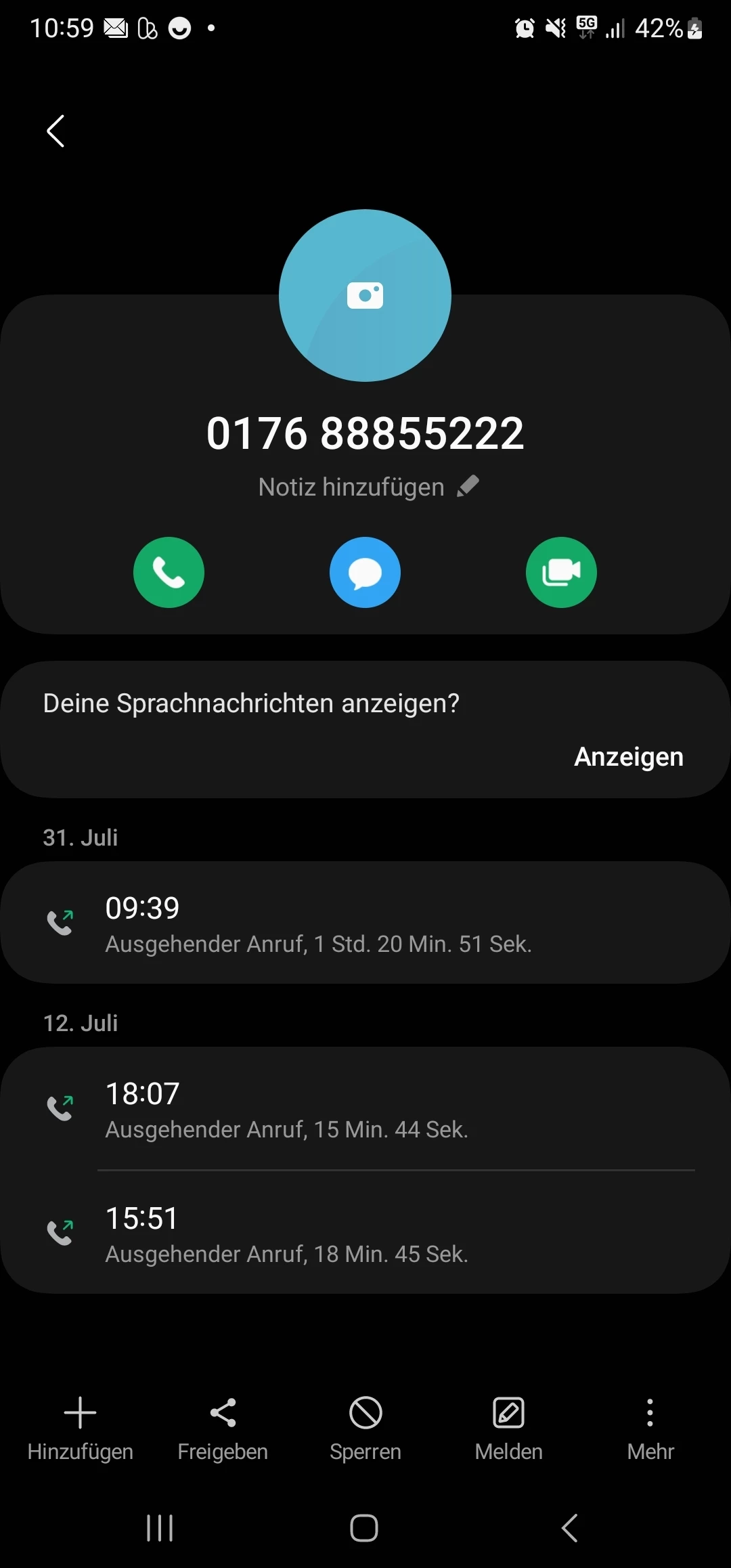Screen dimensions: 731x1568
Task: Go back using the top arrow
Action: 56,131
